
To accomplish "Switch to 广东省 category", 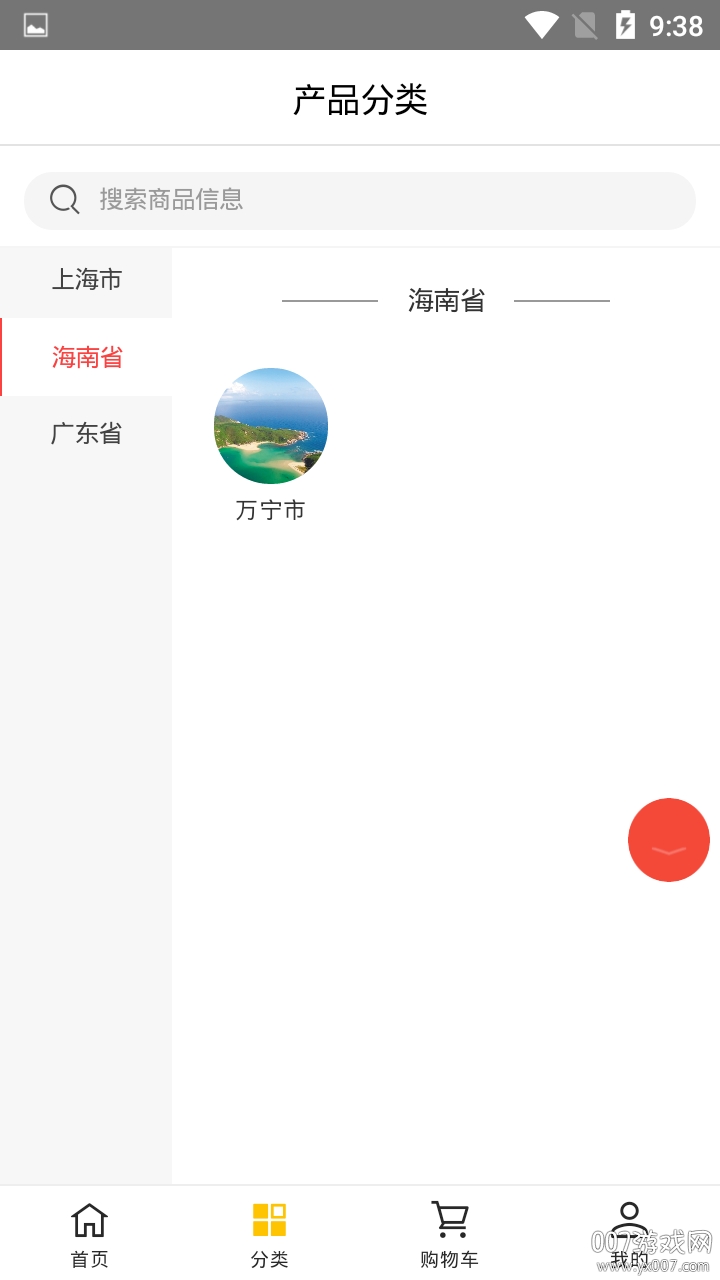I will 86,433.
